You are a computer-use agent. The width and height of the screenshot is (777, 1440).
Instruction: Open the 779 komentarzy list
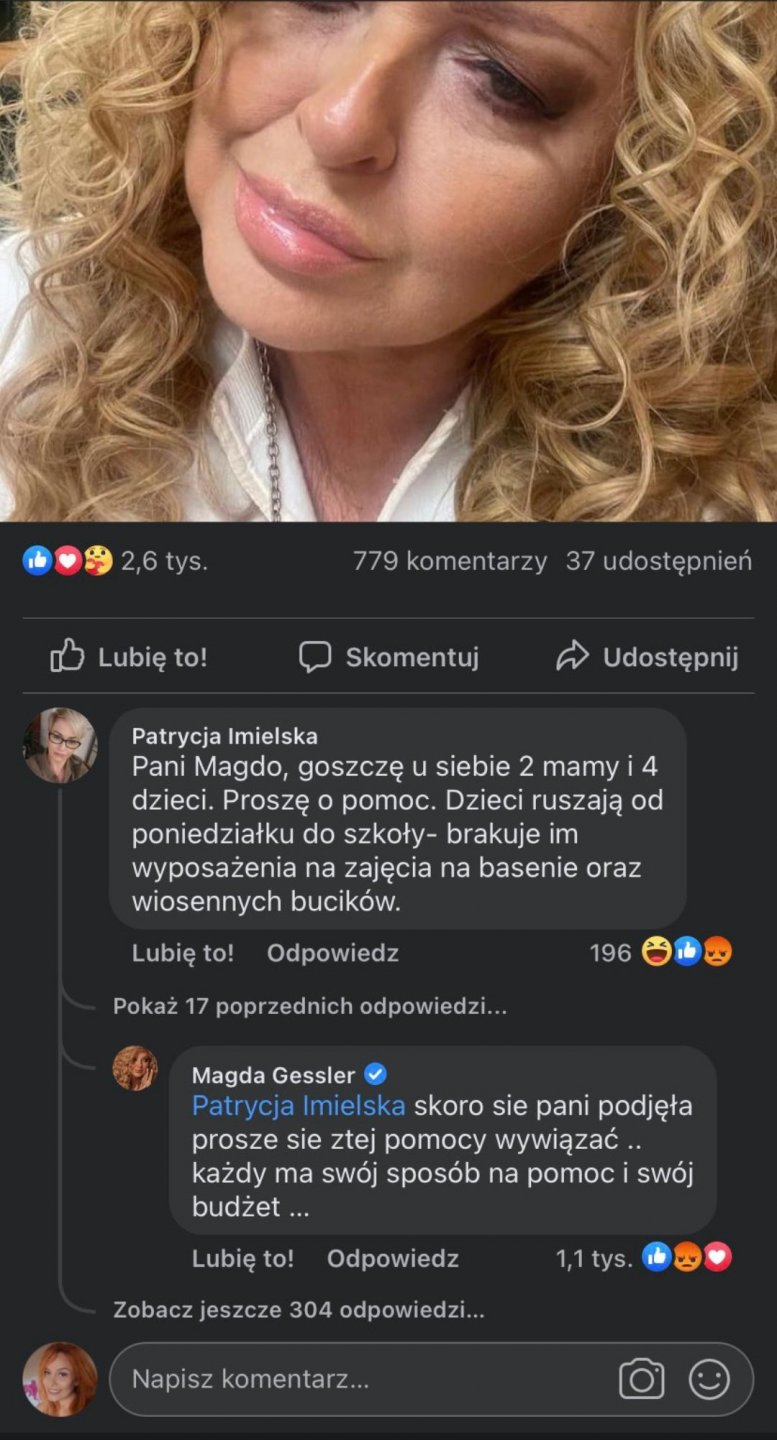[449, 561]
